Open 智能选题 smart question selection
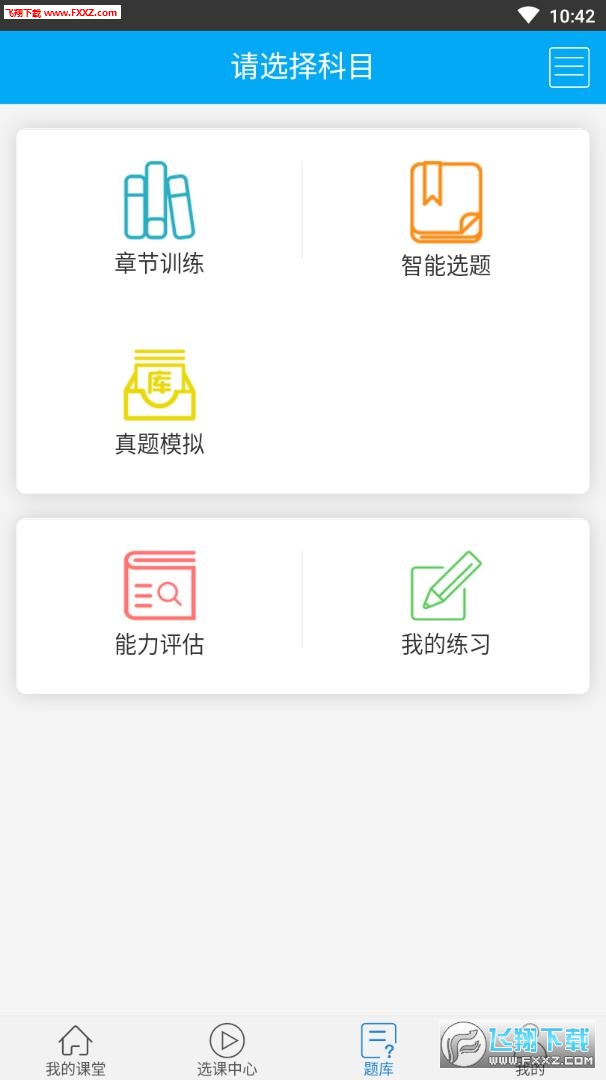Viewport: 606px width, 1080px height. [446, 218]
